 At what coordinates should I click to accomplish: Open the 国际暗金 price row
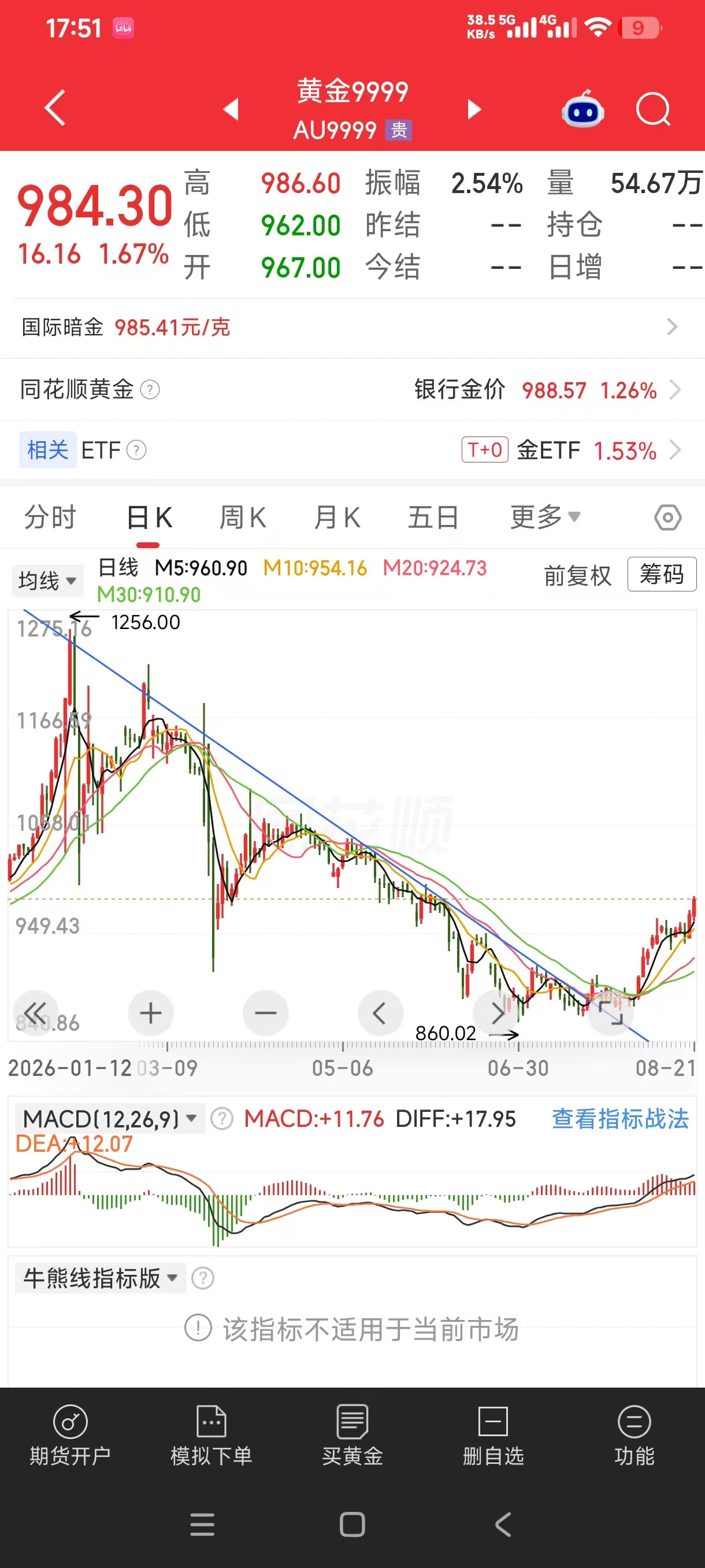(352, 327)
